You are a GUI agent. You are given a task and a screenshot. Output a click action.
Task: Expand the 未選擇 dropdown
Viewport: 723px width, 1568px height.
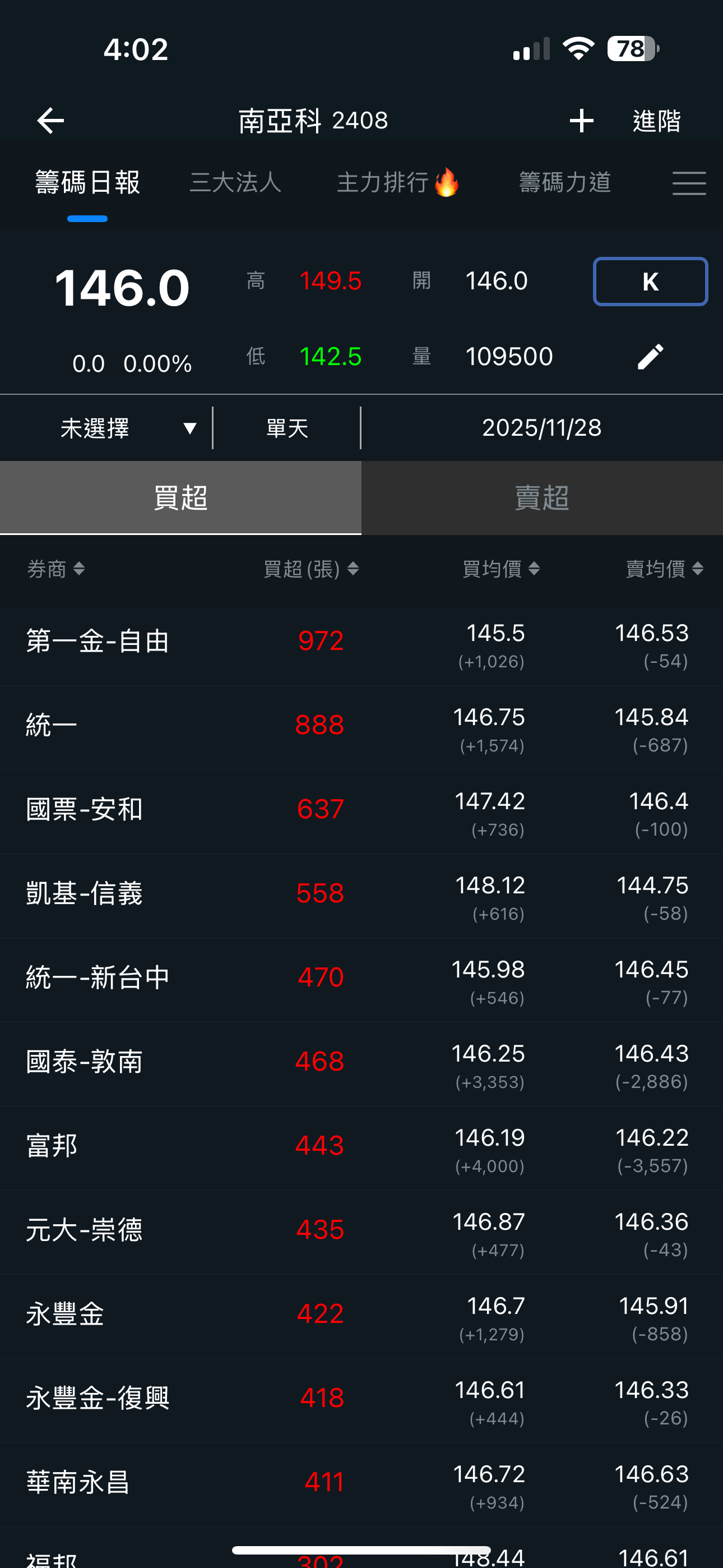coord(128,428)
